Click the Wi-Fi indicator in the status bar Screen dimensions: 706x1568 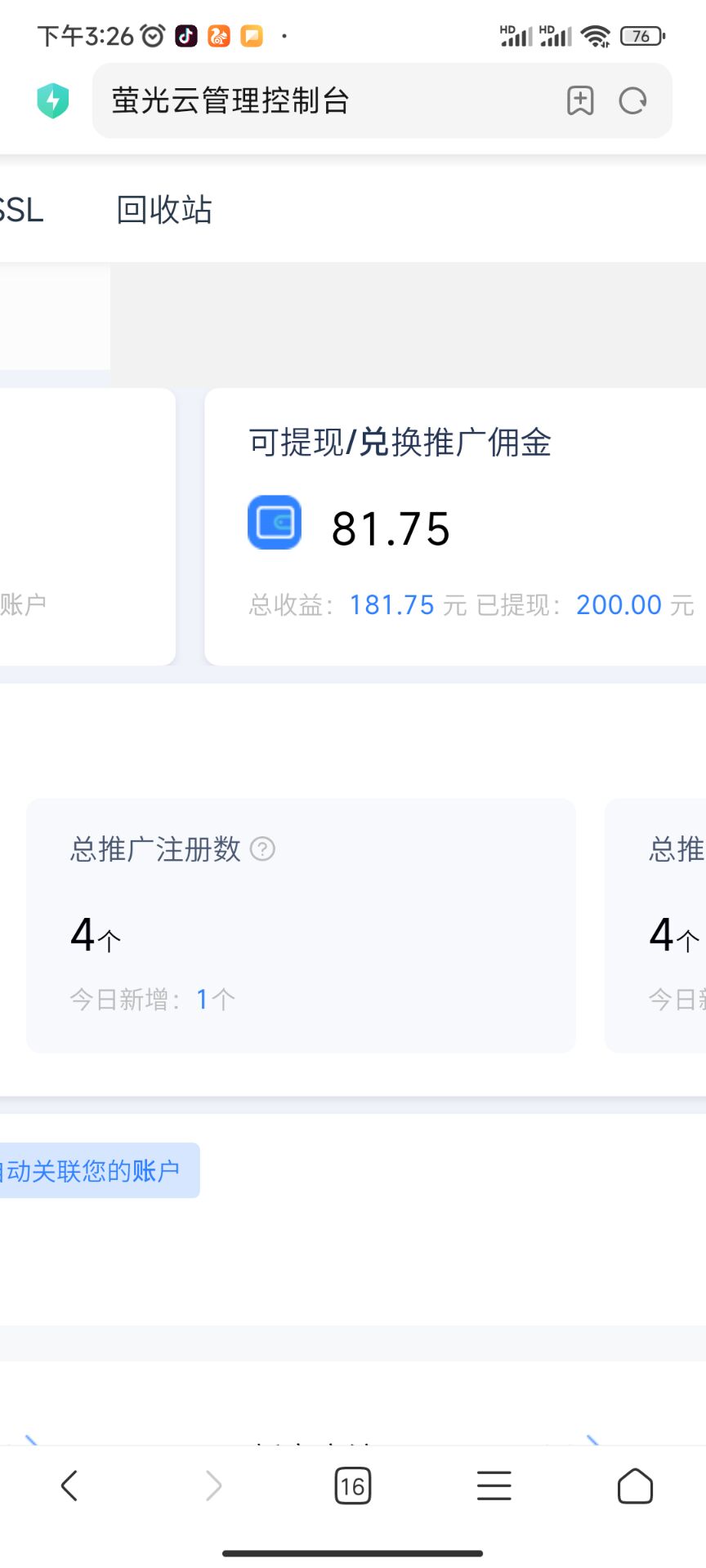[597, 36]
